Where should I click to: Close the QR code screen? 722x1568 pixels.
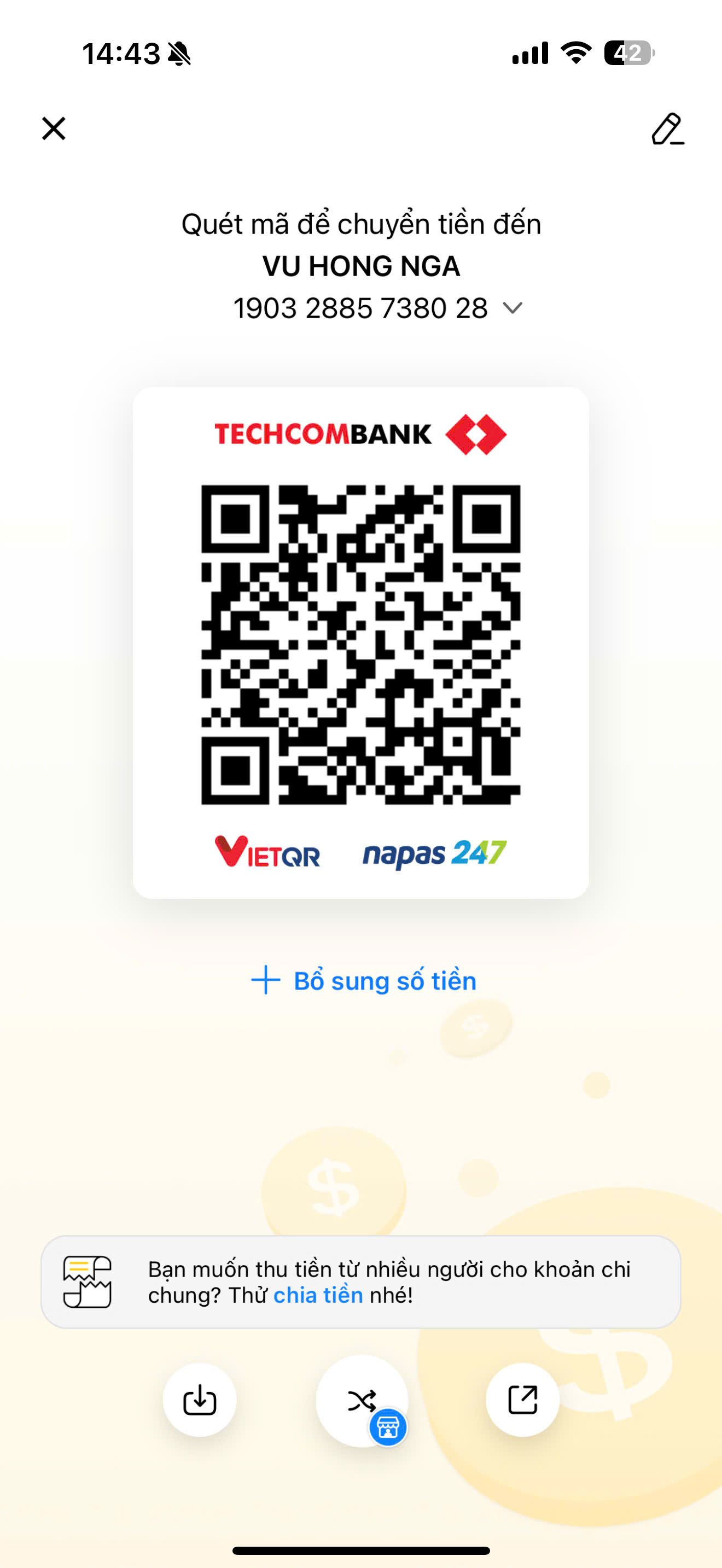point(54,128)
